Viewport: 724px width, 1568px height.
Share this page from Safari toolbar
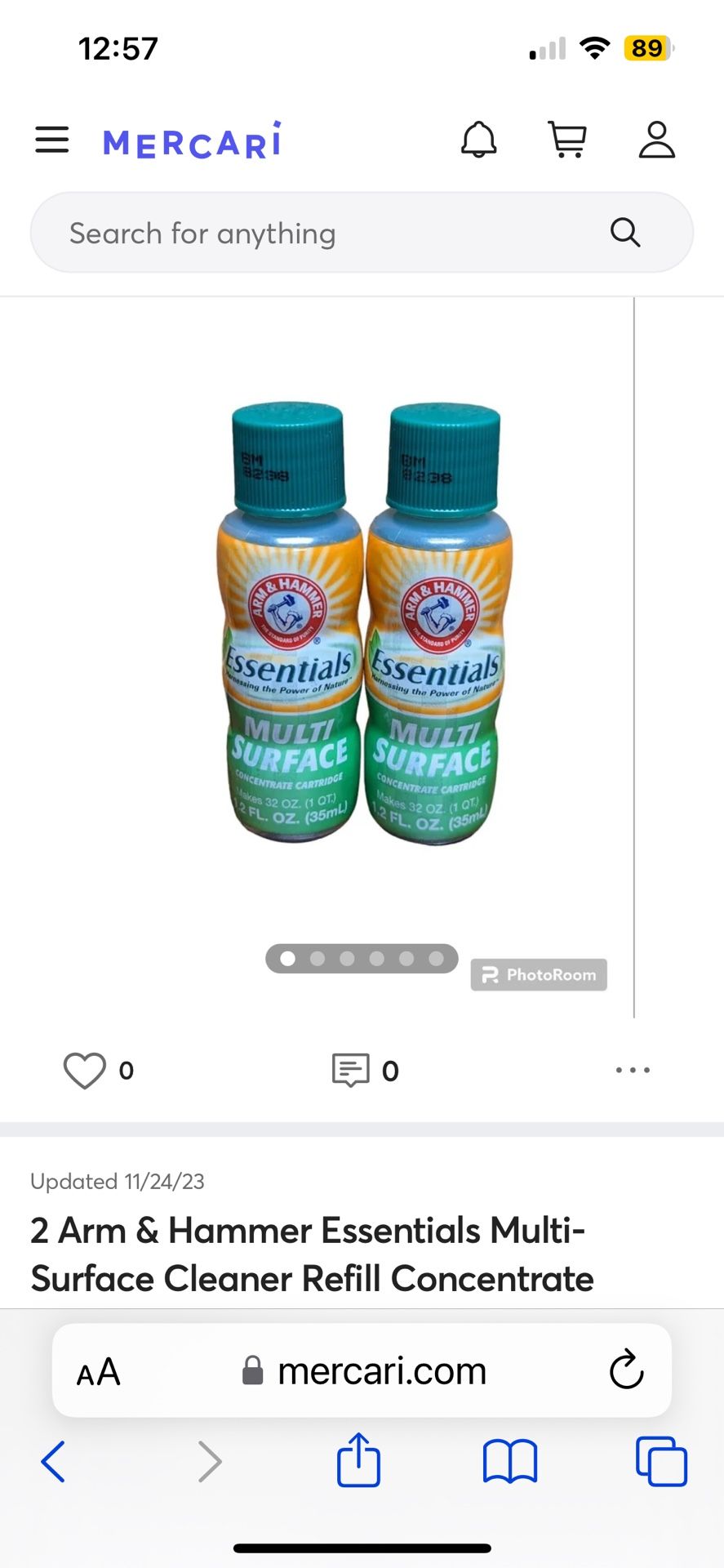(359, 1460)
